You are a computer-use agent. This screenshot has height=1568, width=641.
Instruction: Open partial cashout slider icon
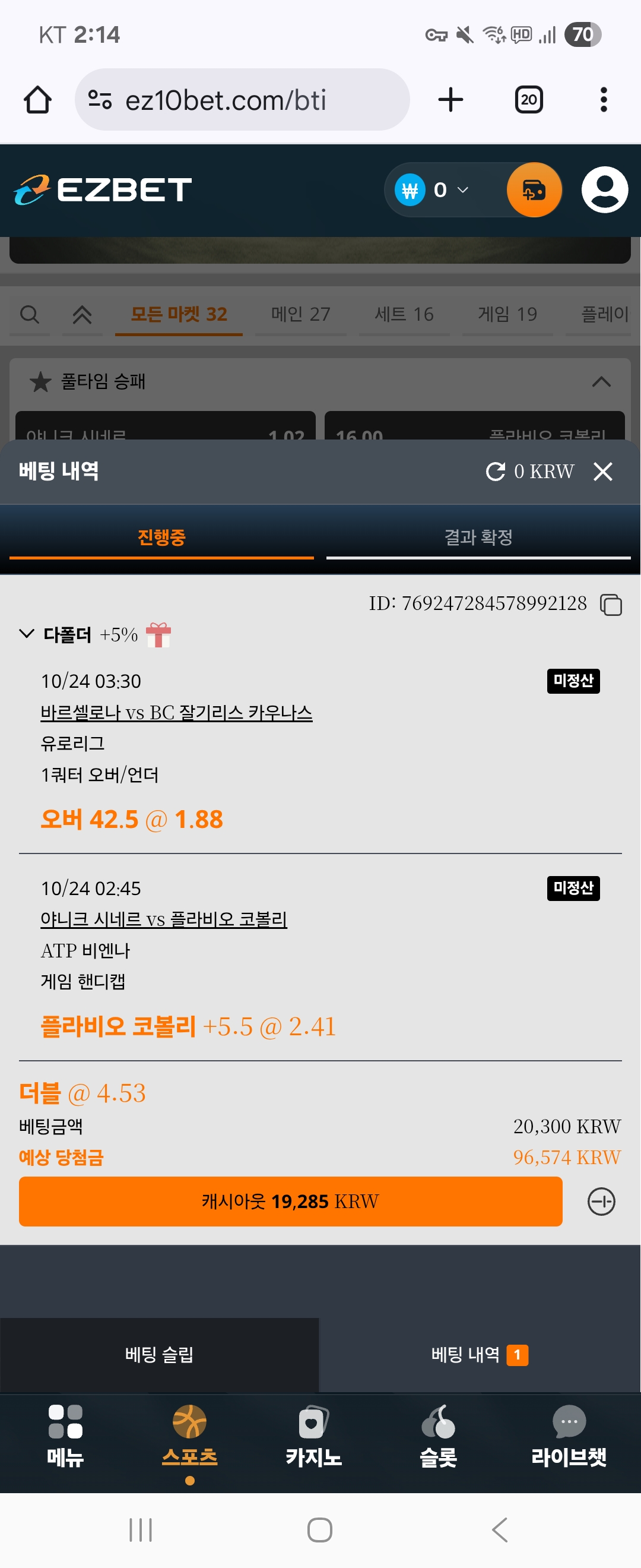(601, 1201)
